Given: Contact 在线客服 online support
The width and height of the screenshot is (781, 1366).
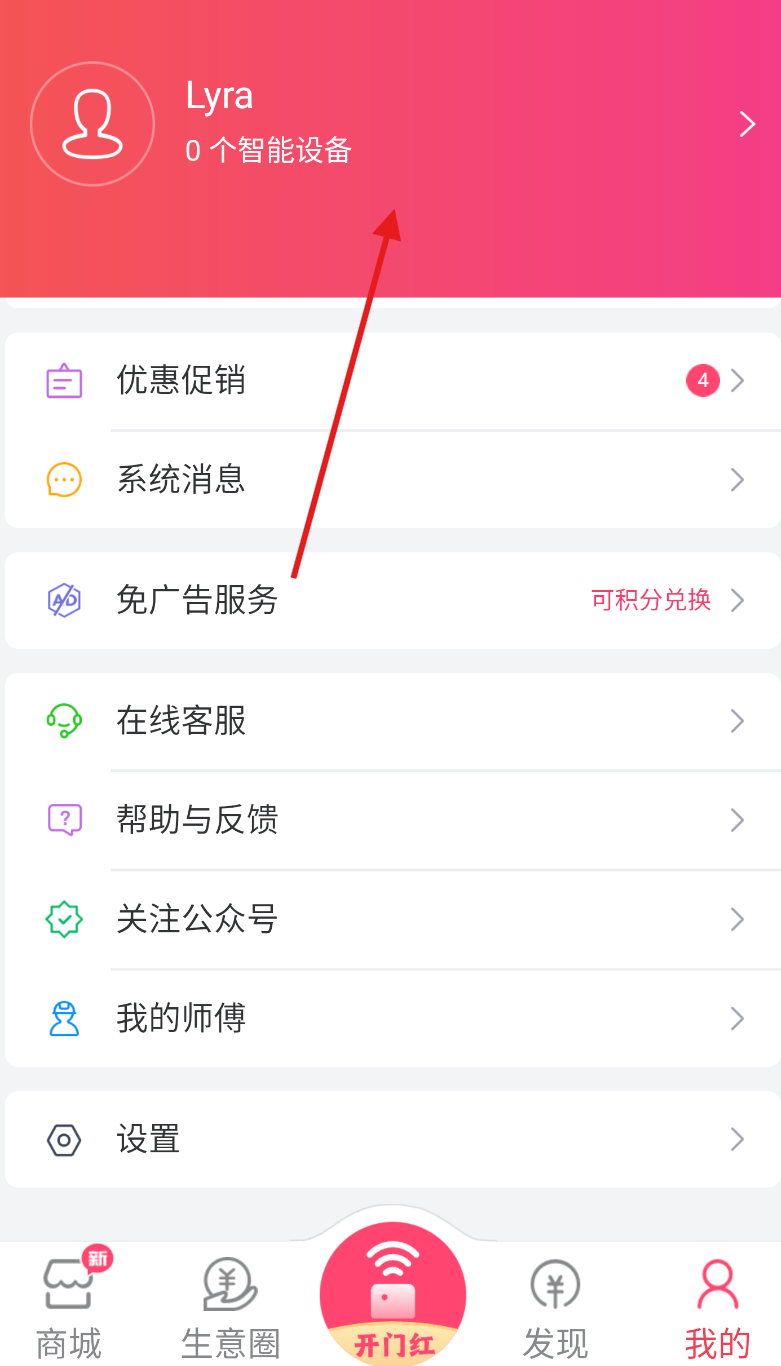Looking at the screenshot, I should pos(393,721).
